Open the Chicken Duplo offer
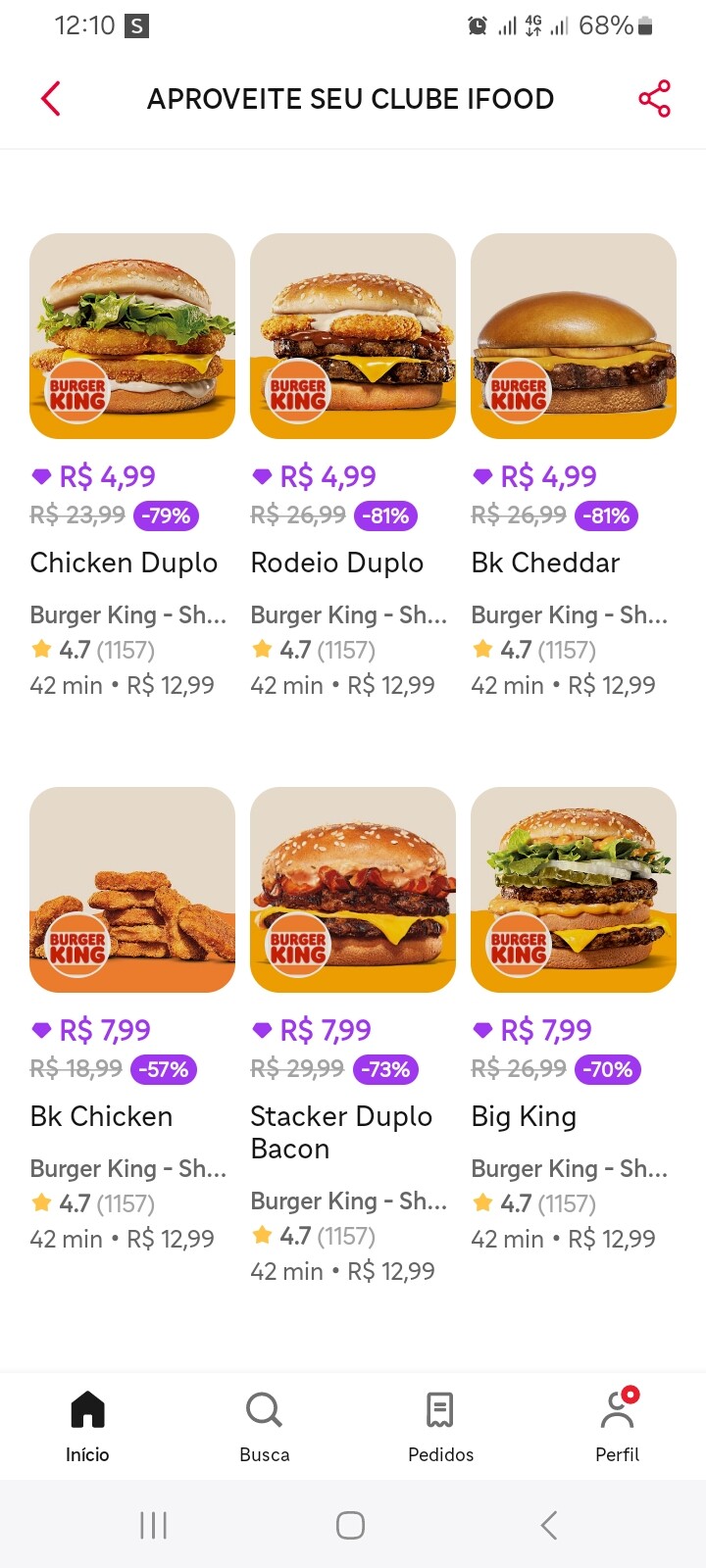This screenshot has height=1568, width=706. tap(132, 337)
